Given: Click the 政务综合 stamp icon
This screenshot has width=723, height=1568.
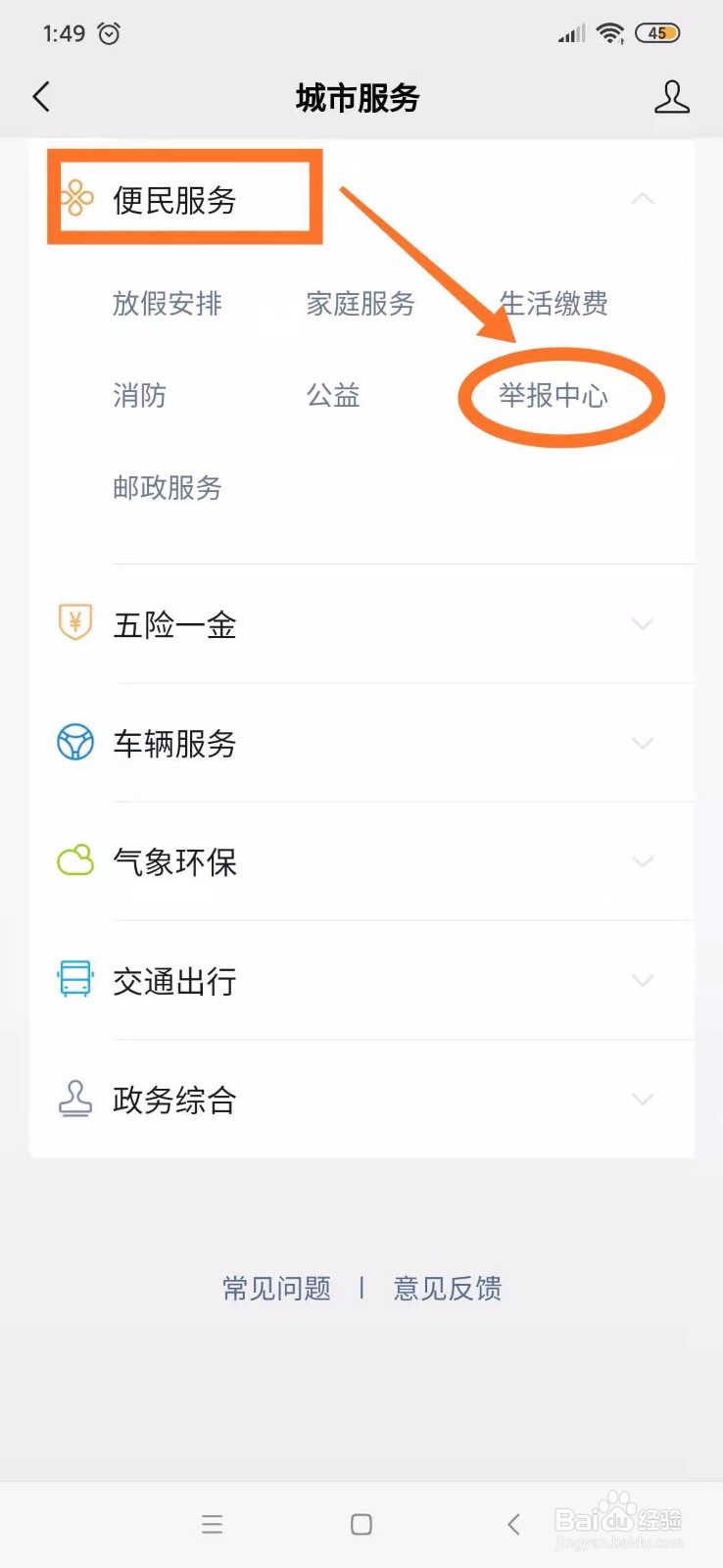Looking at the screenshot, I should coord(74,1098).
